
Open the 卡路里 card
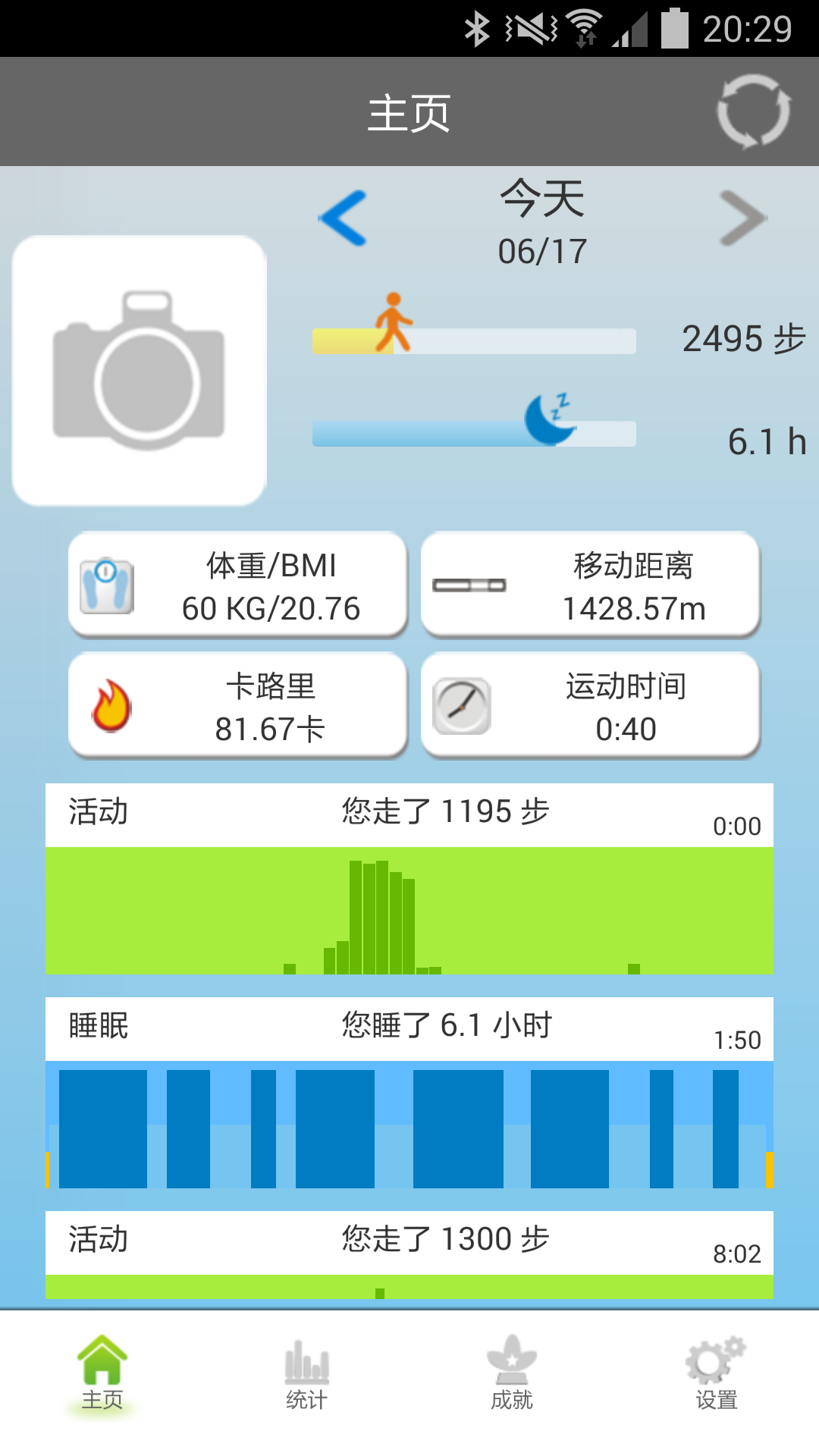point(238,706)
